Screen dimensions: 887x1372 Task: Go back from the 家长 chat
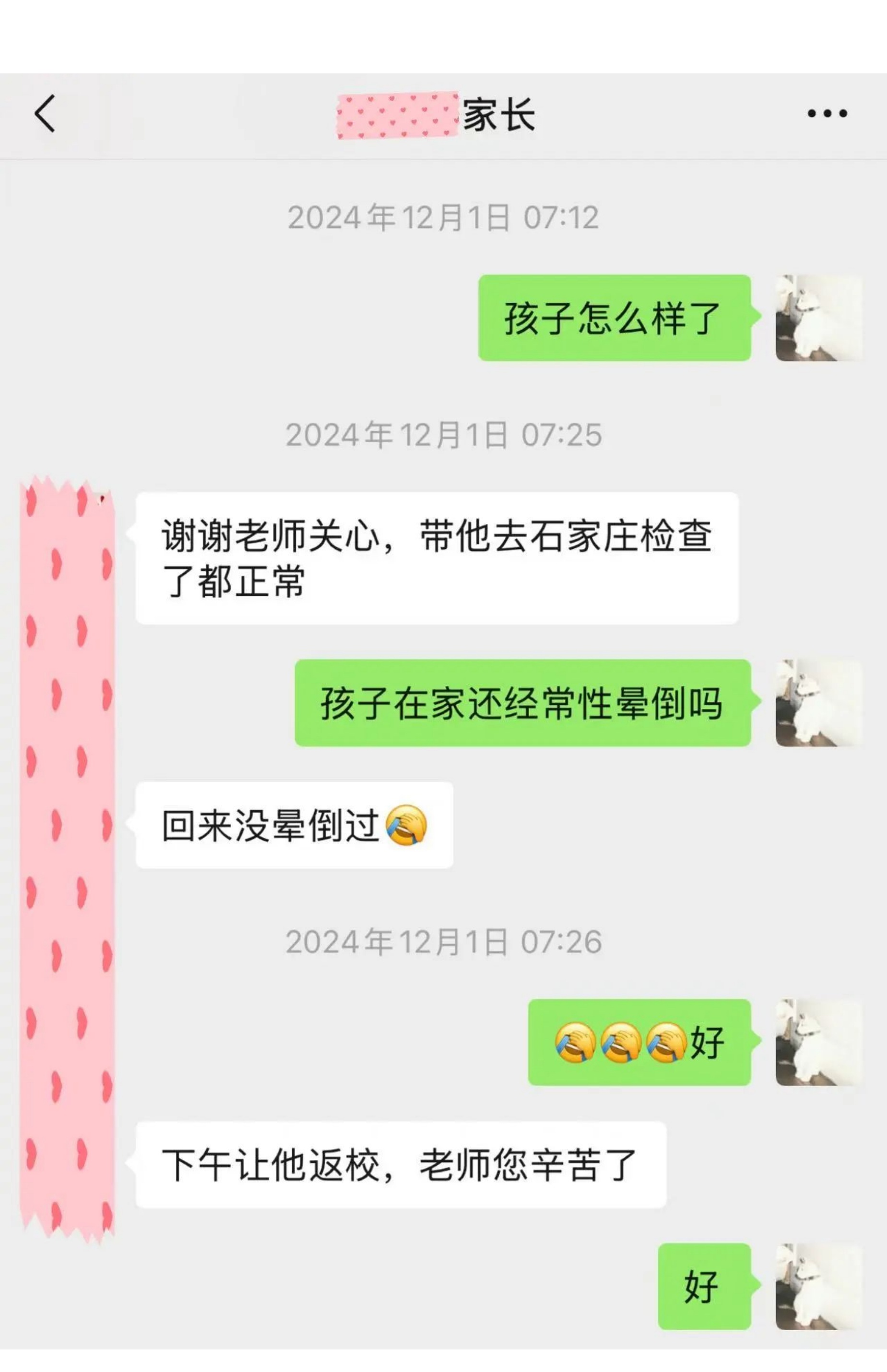pos(45,114)
